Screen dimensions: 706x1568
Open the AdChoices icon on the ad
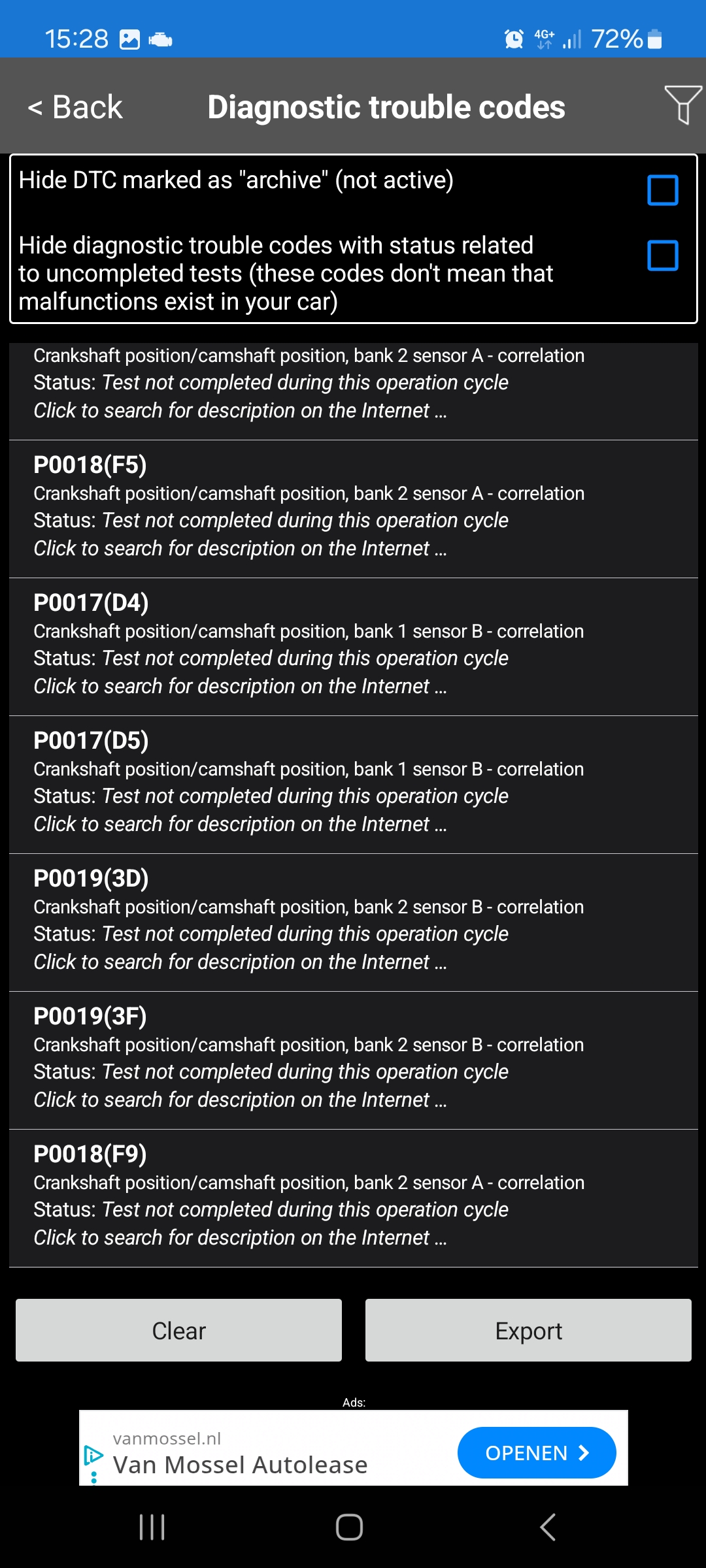pyautogui.click(x=93, y=1454)
